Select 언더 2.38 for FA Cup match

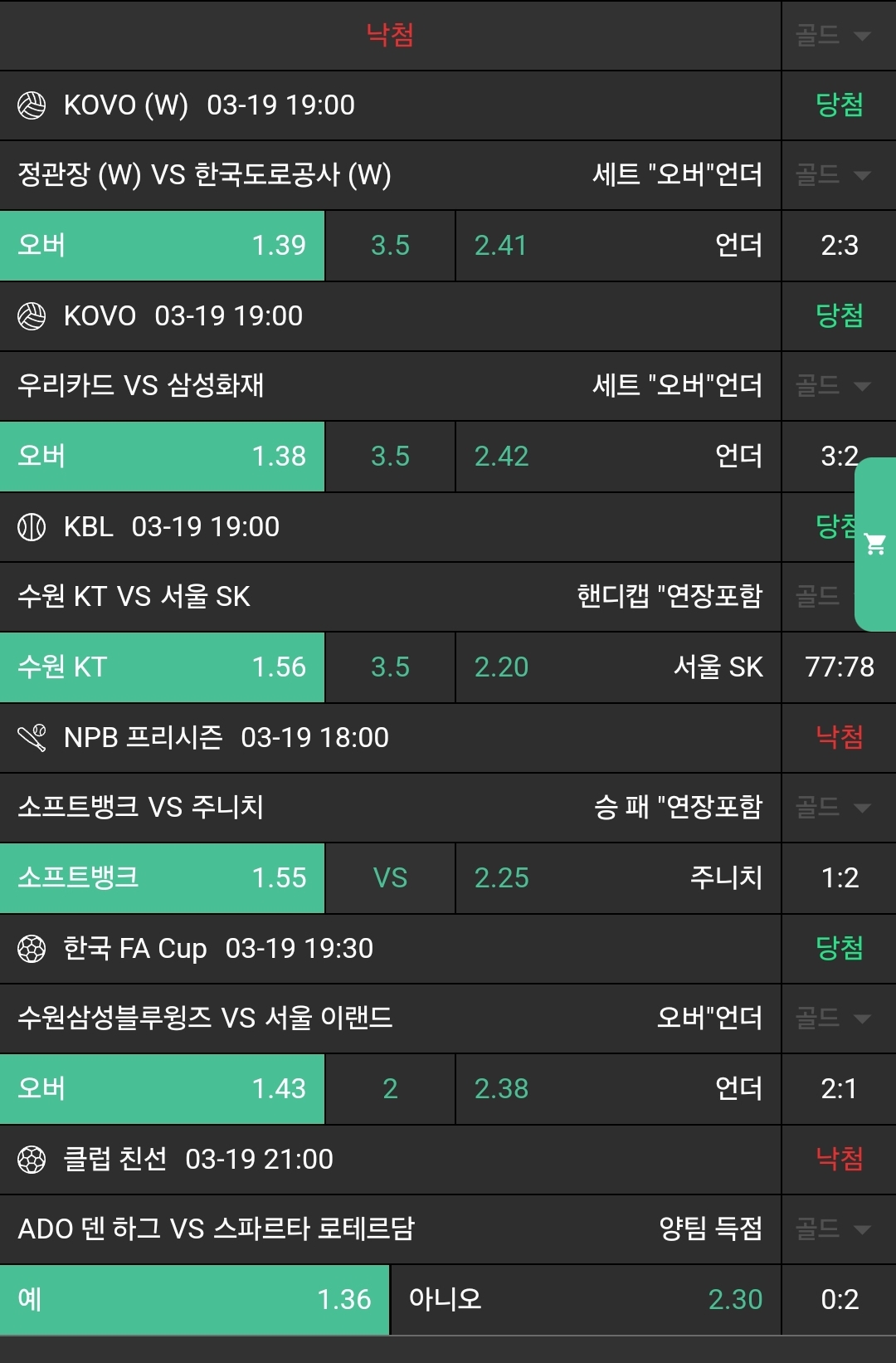pos(618,1089)
